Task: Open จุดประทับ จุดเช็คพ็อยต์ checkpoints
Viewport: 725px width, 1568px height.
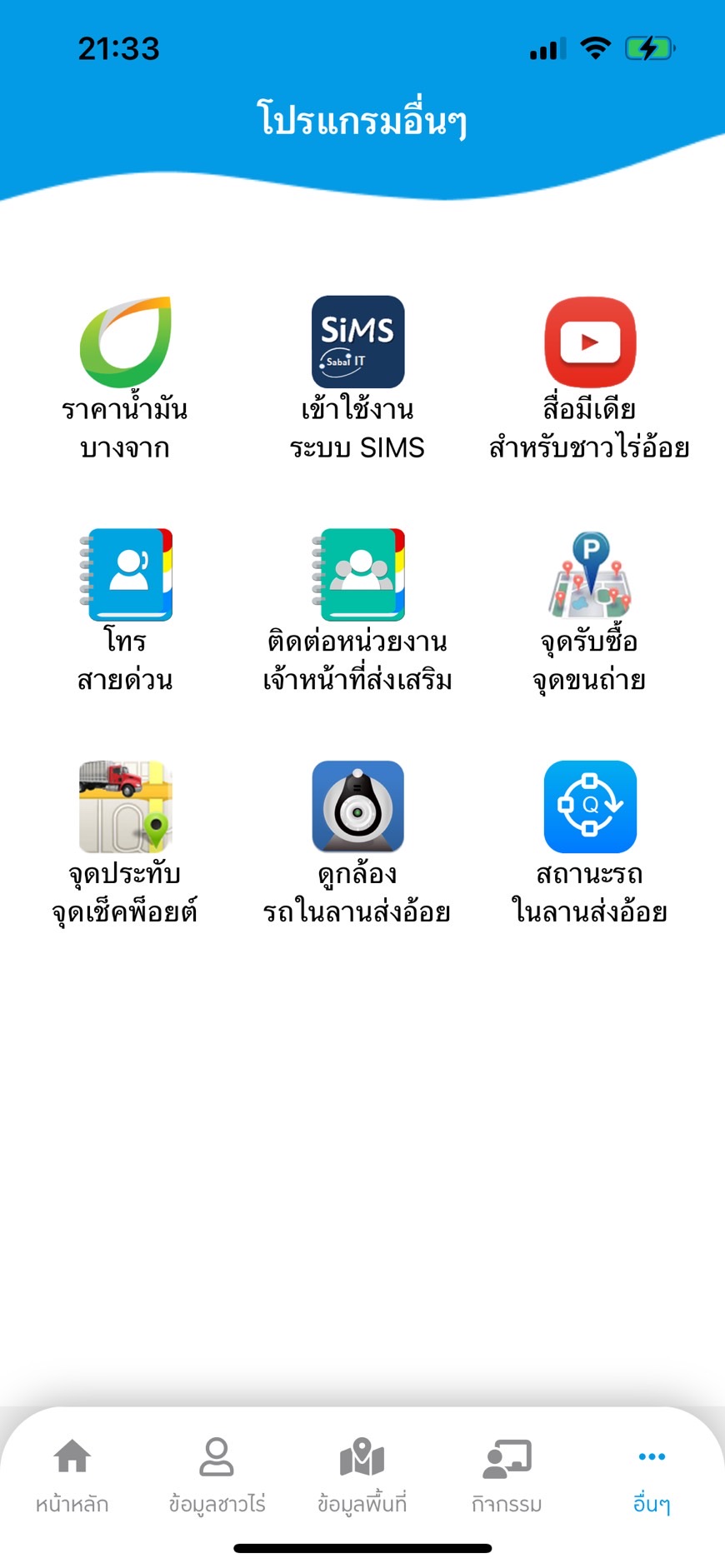Action: point(125,806)
